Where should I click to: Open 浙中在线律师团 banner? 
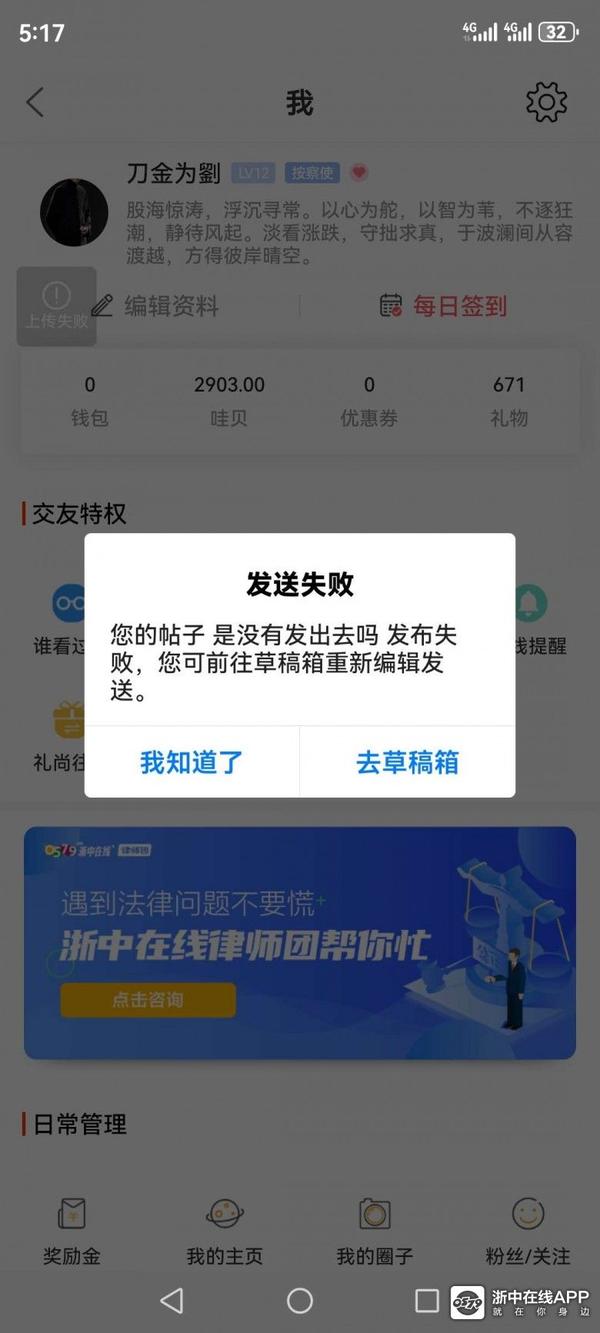300,942
